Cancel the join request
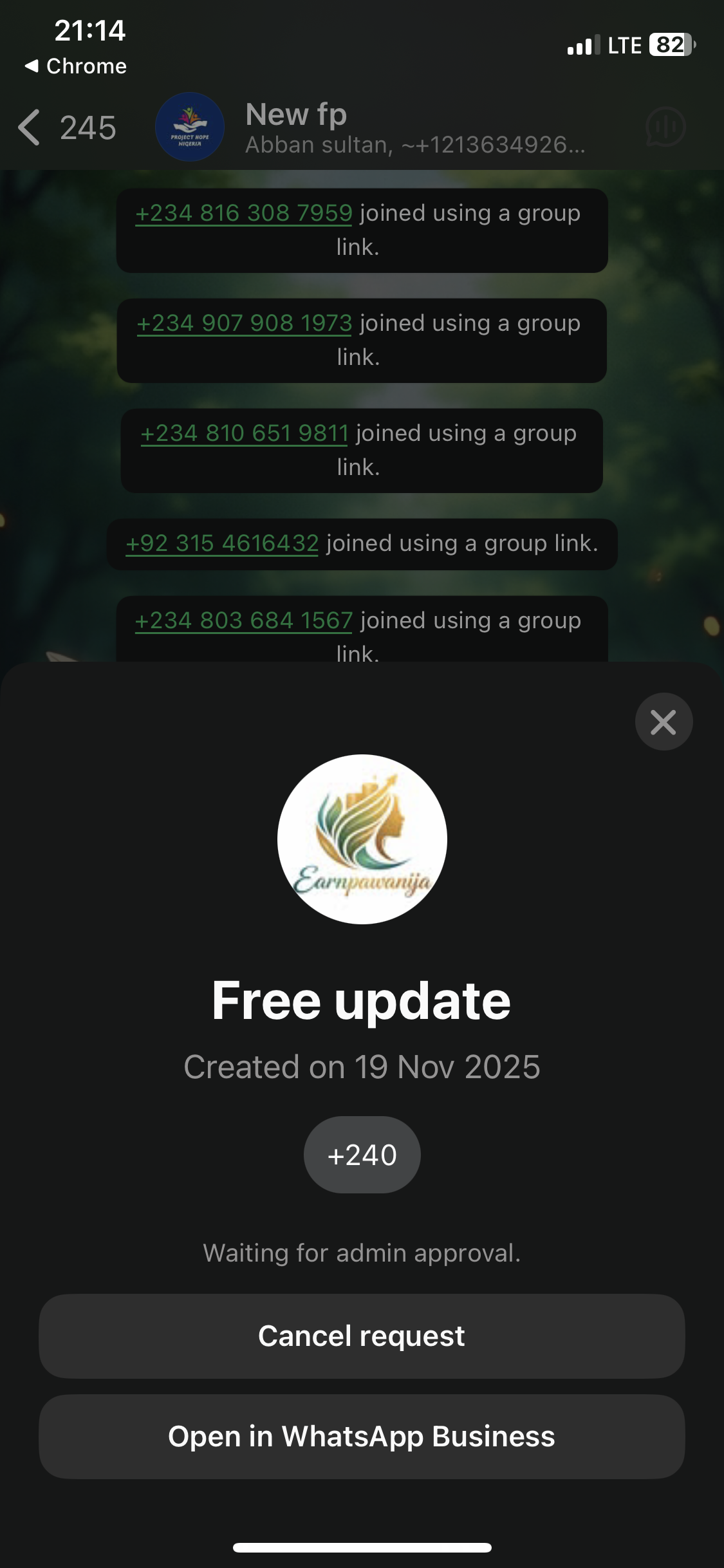Screen dimensions: 724x1568 coord(362,1336)
